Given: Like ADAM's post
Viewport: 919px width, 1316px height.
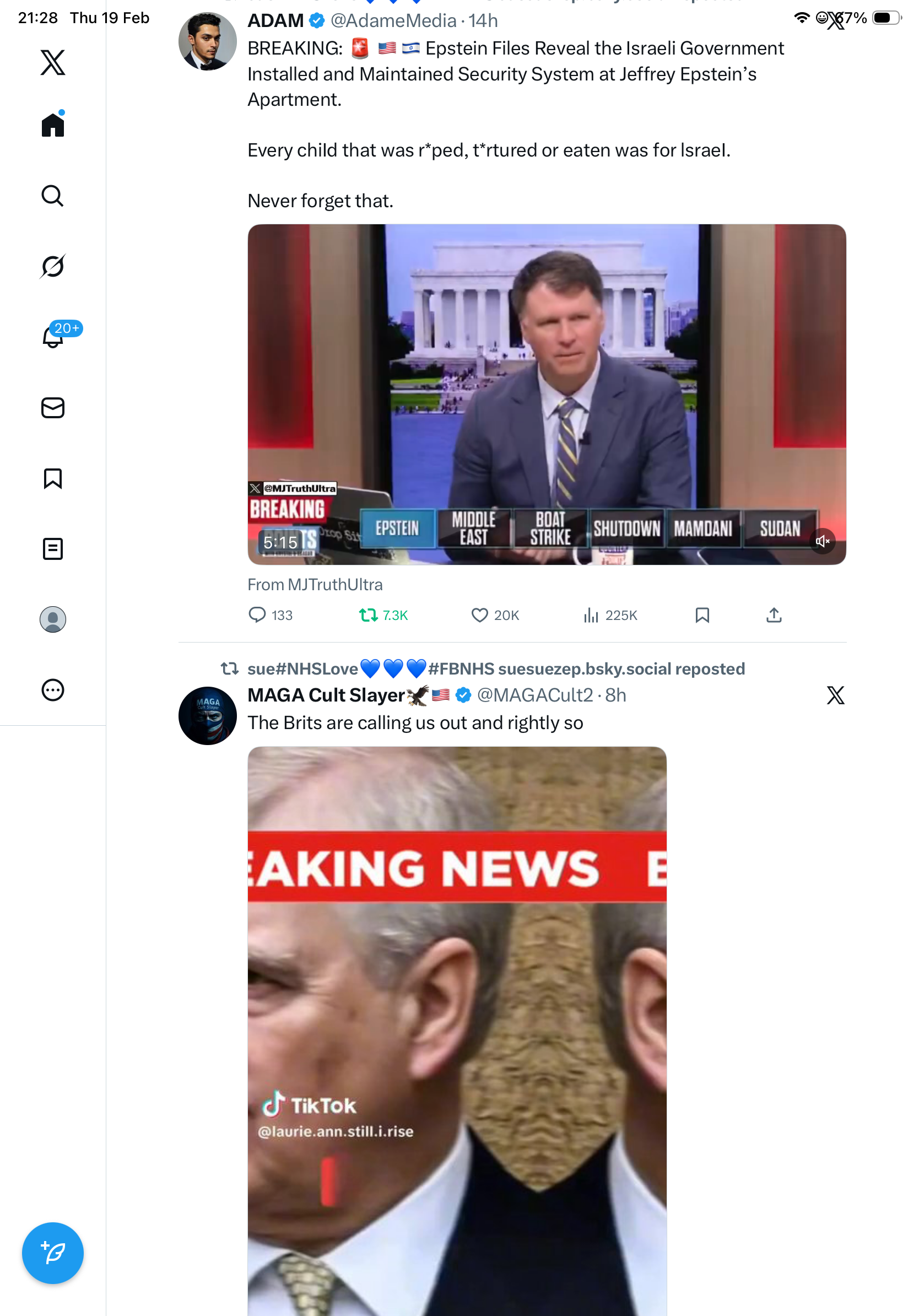Looking at the screenshot, I should click(479, 614).
